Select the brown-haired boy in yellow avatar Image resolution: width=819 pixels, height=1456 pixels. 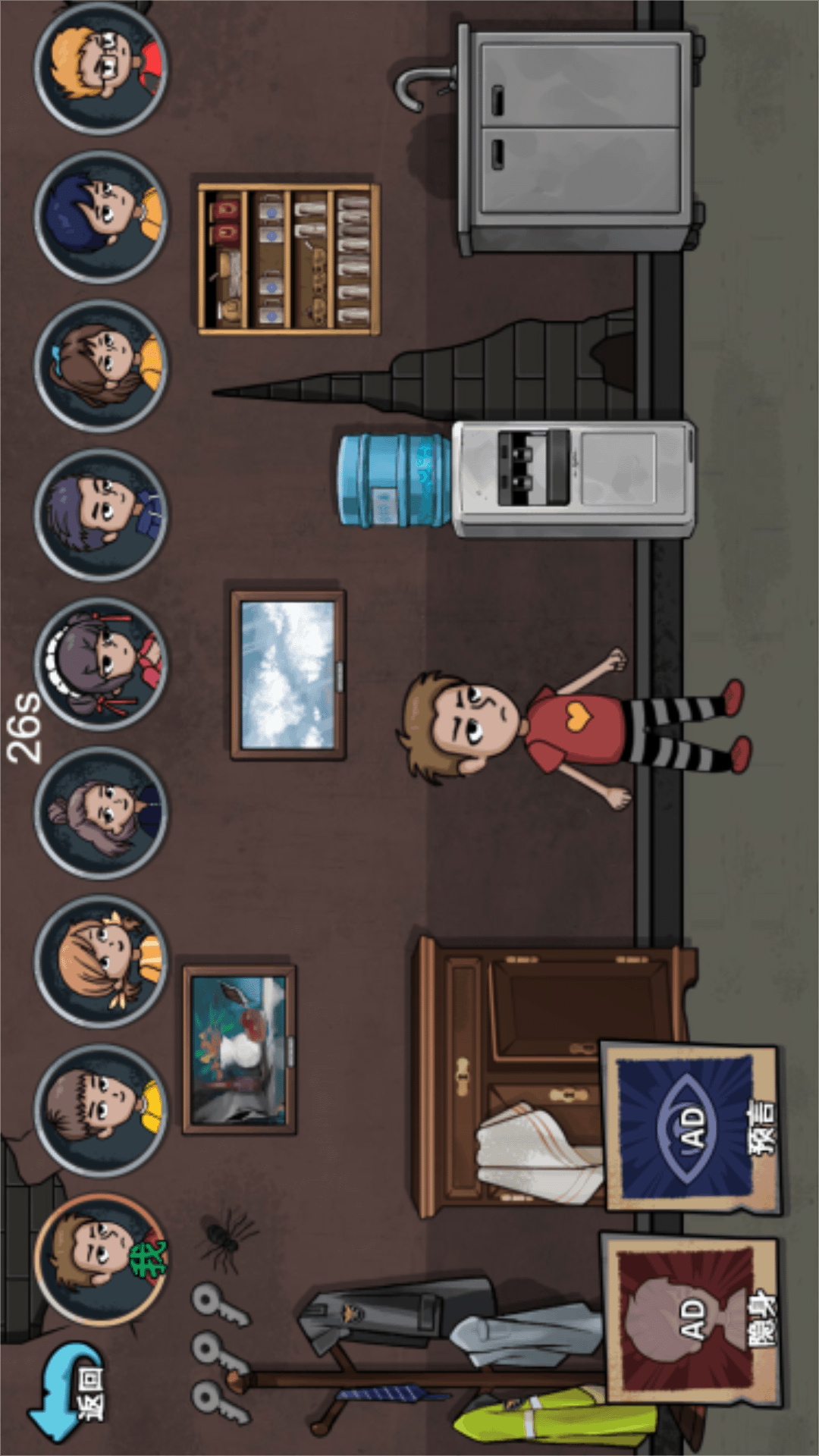[99, 1109]
